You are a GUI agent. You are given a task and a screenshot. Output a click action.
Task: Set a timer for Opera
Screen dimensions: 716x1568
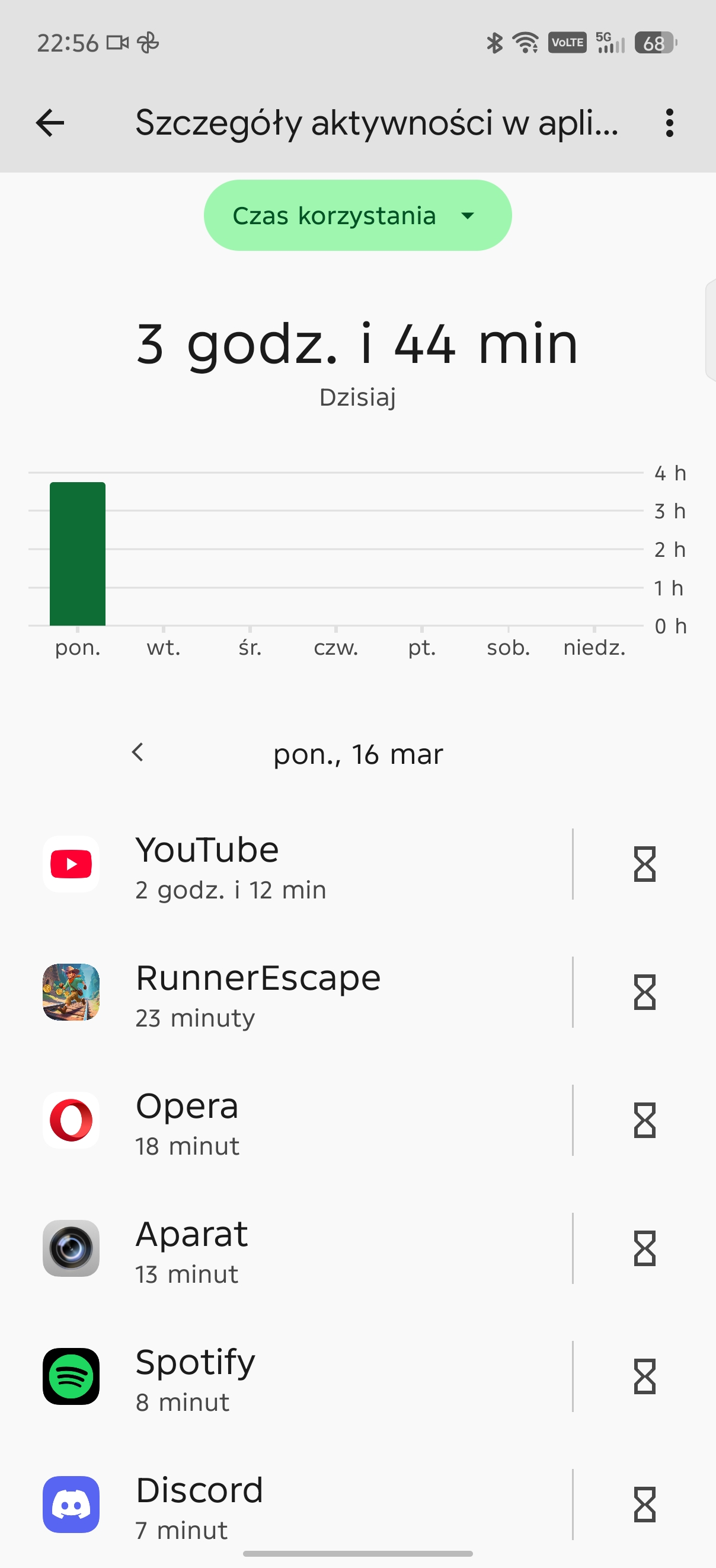pyautogui.click(x=644, y=1121)
